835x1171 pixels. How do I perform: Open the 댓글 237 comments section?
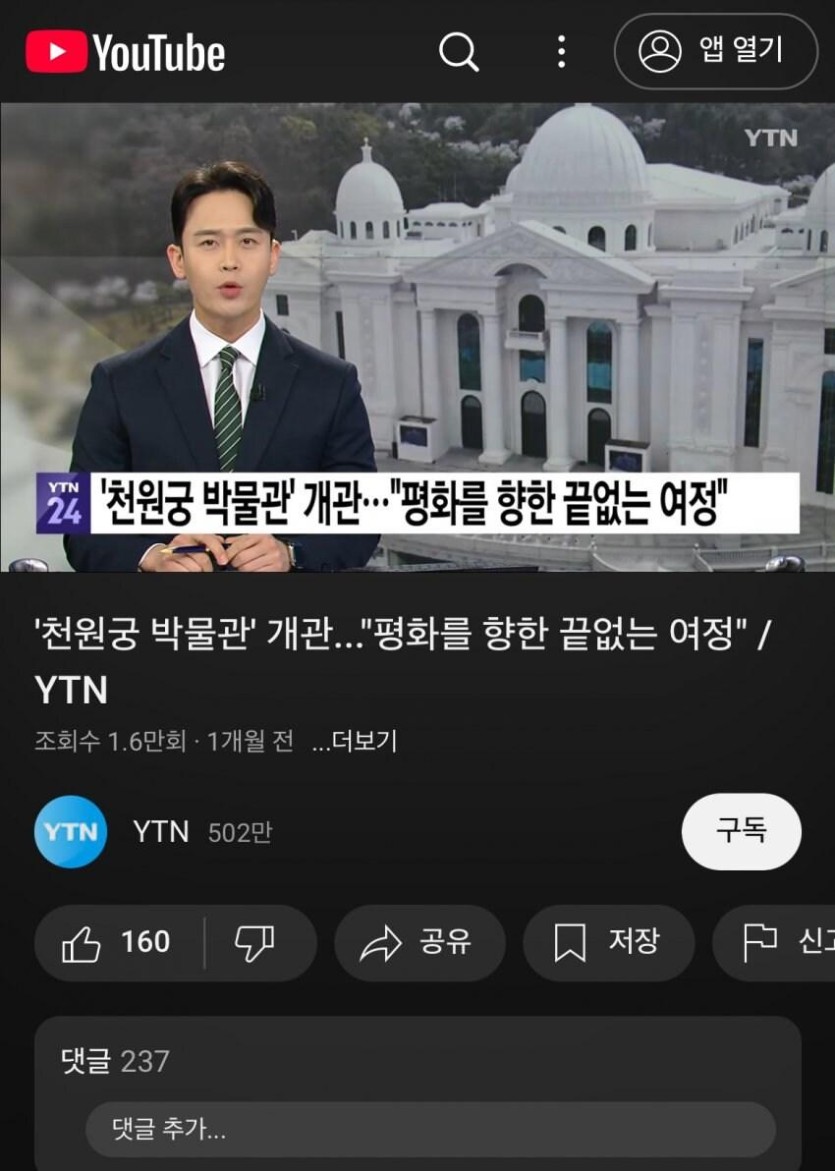115,1061
